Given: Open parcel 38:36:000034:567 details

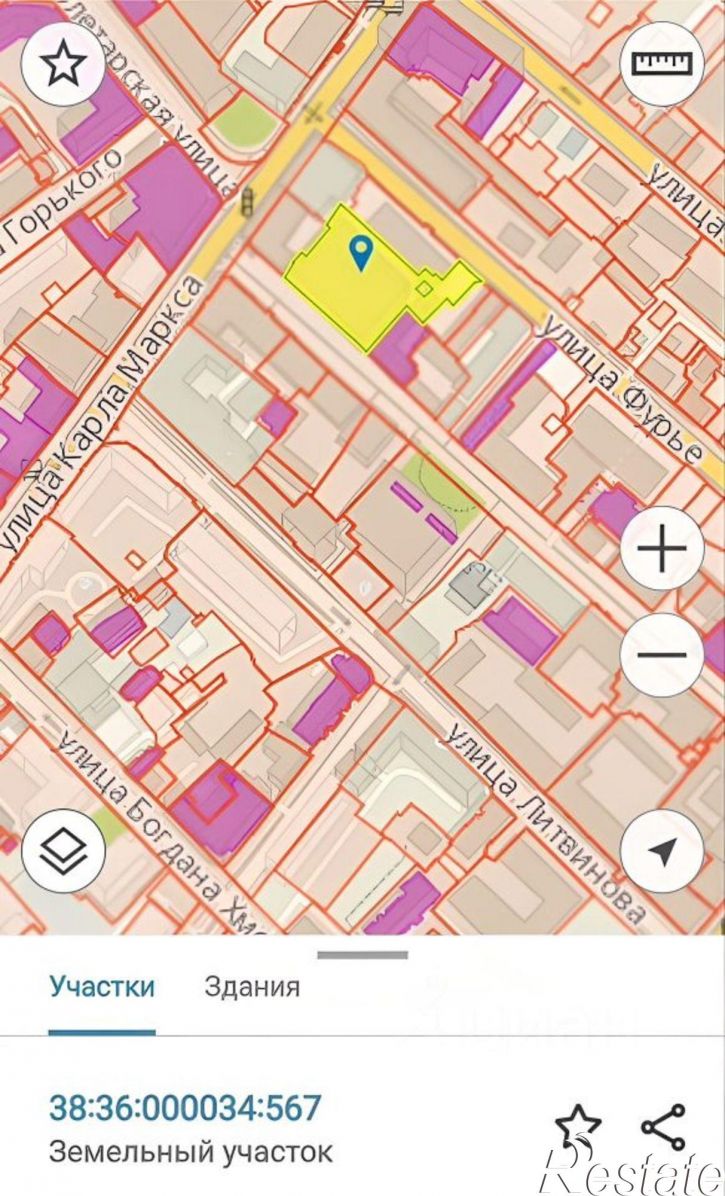Looking at the screenshot, I should coord(185,1108).
